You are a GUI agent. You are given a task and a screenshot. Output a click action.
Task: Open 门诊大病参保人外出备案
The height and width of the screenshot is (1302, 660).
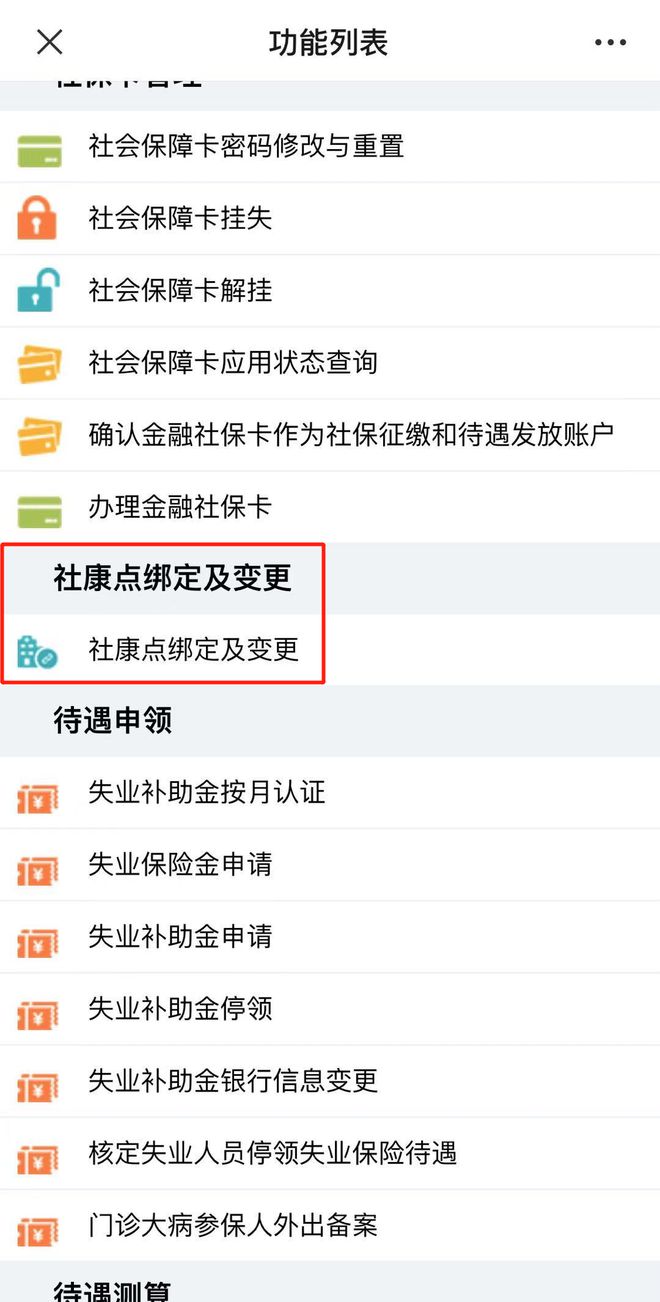(x=330, y=1225)
